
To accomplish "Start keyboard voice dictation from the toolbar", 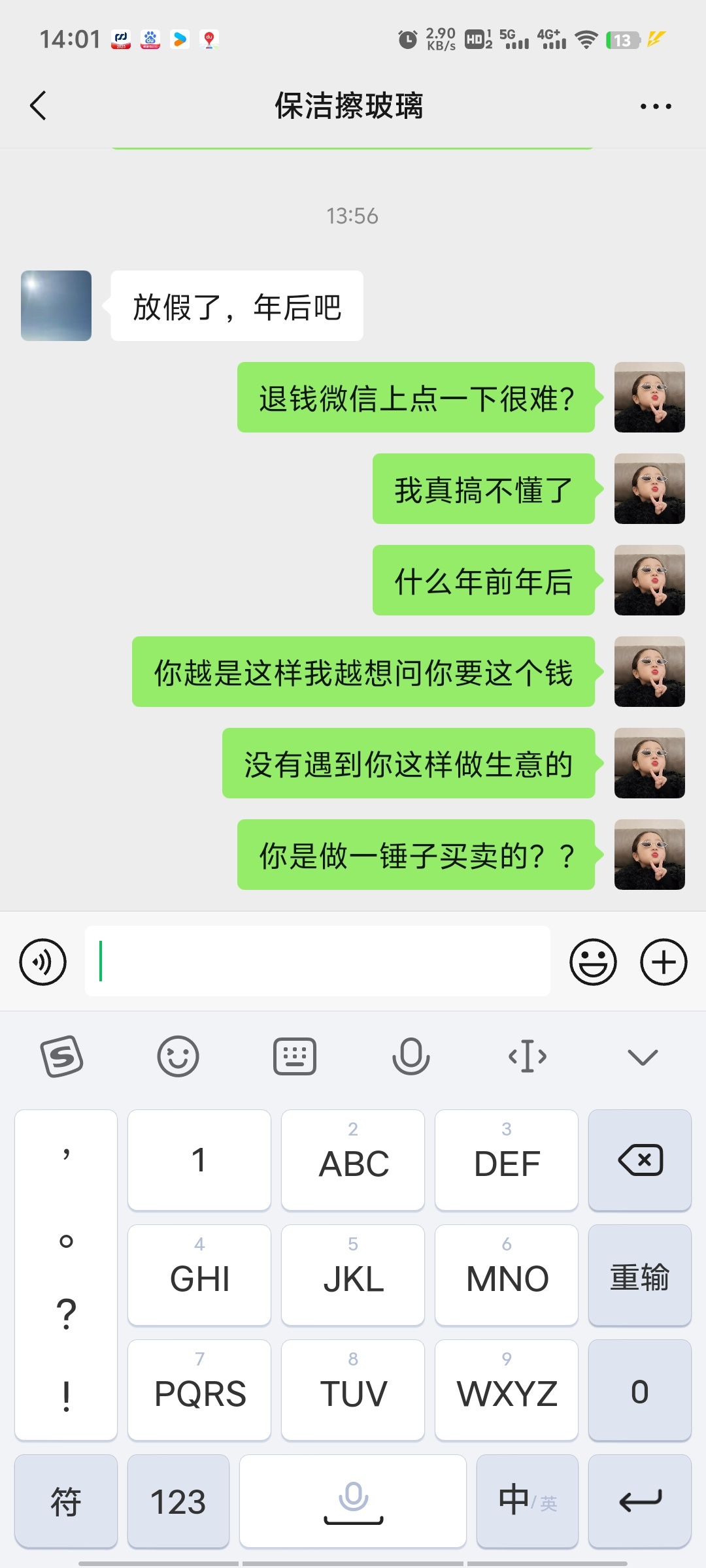I will pos(411,1056).
